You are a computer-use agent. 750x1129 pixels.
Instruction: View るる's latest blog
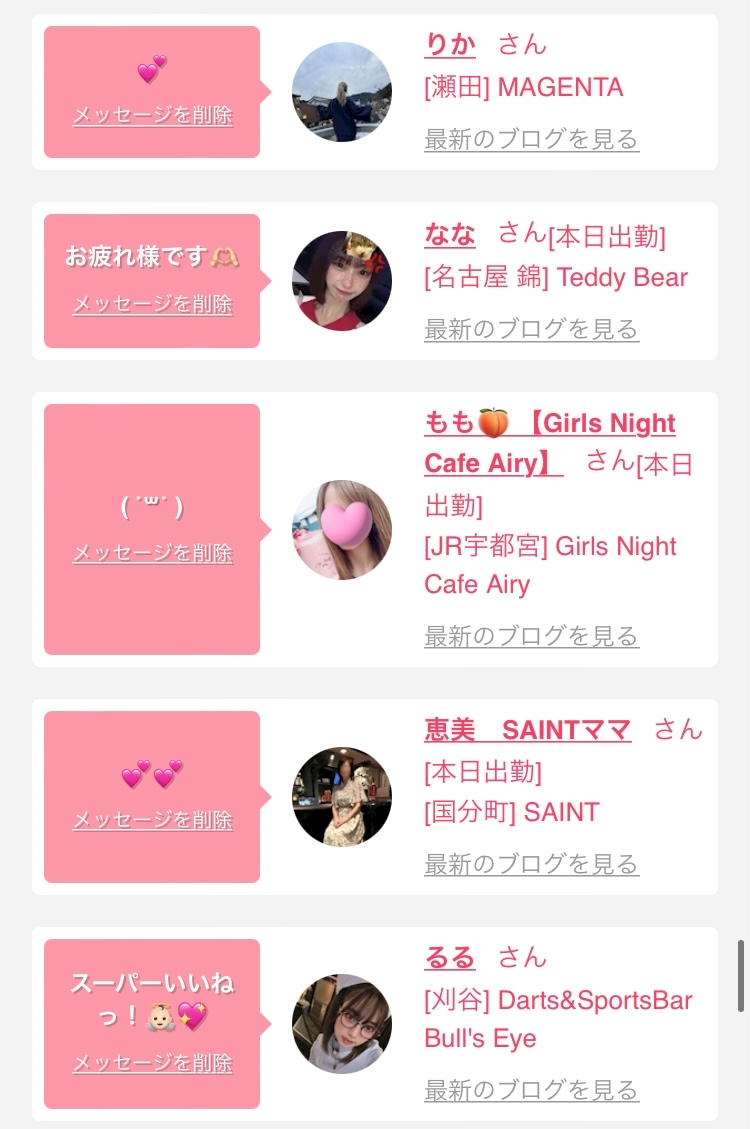[531, 1090]
